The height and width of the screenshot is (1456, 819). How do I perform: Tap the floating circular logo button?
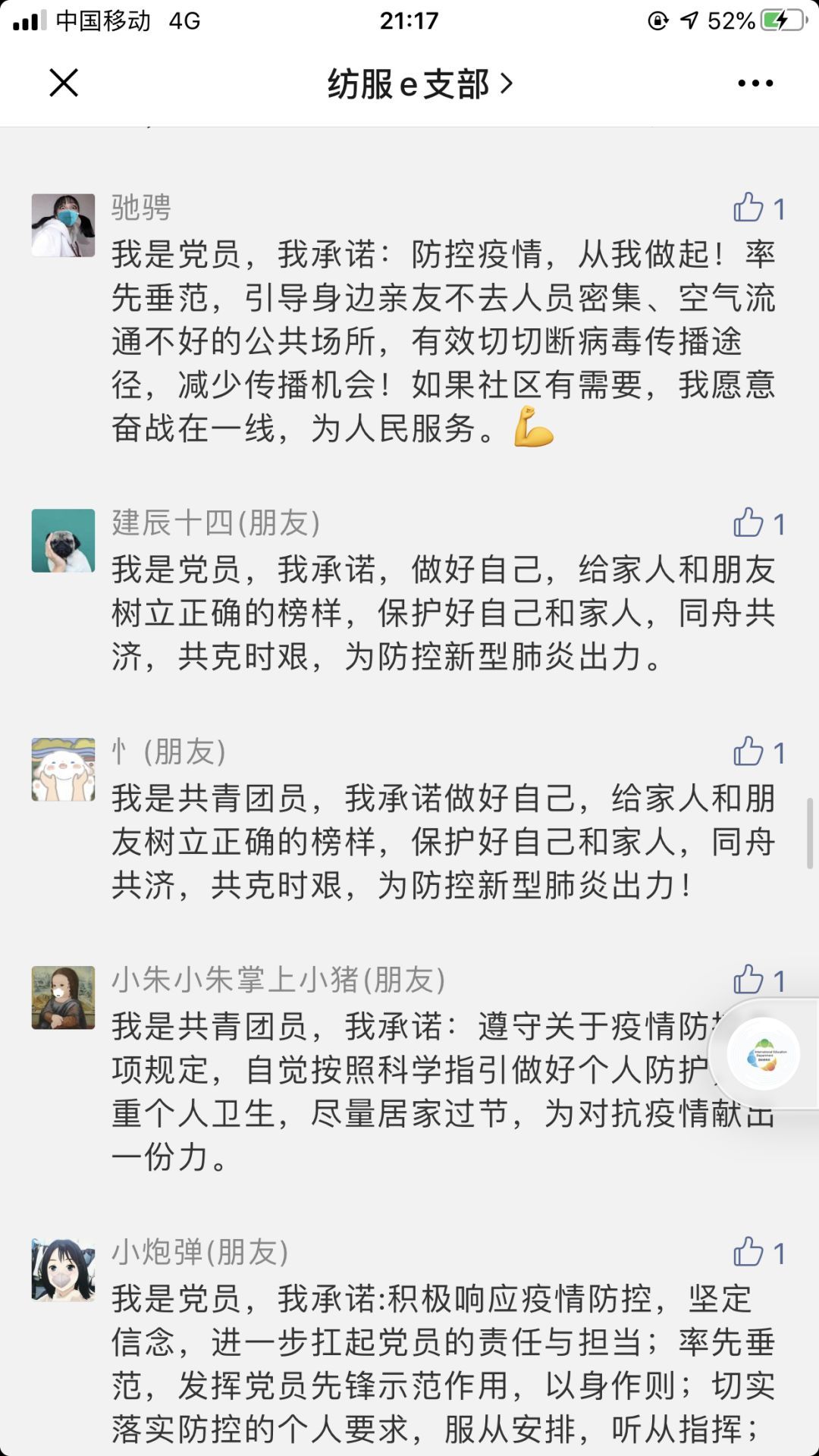764,1054
